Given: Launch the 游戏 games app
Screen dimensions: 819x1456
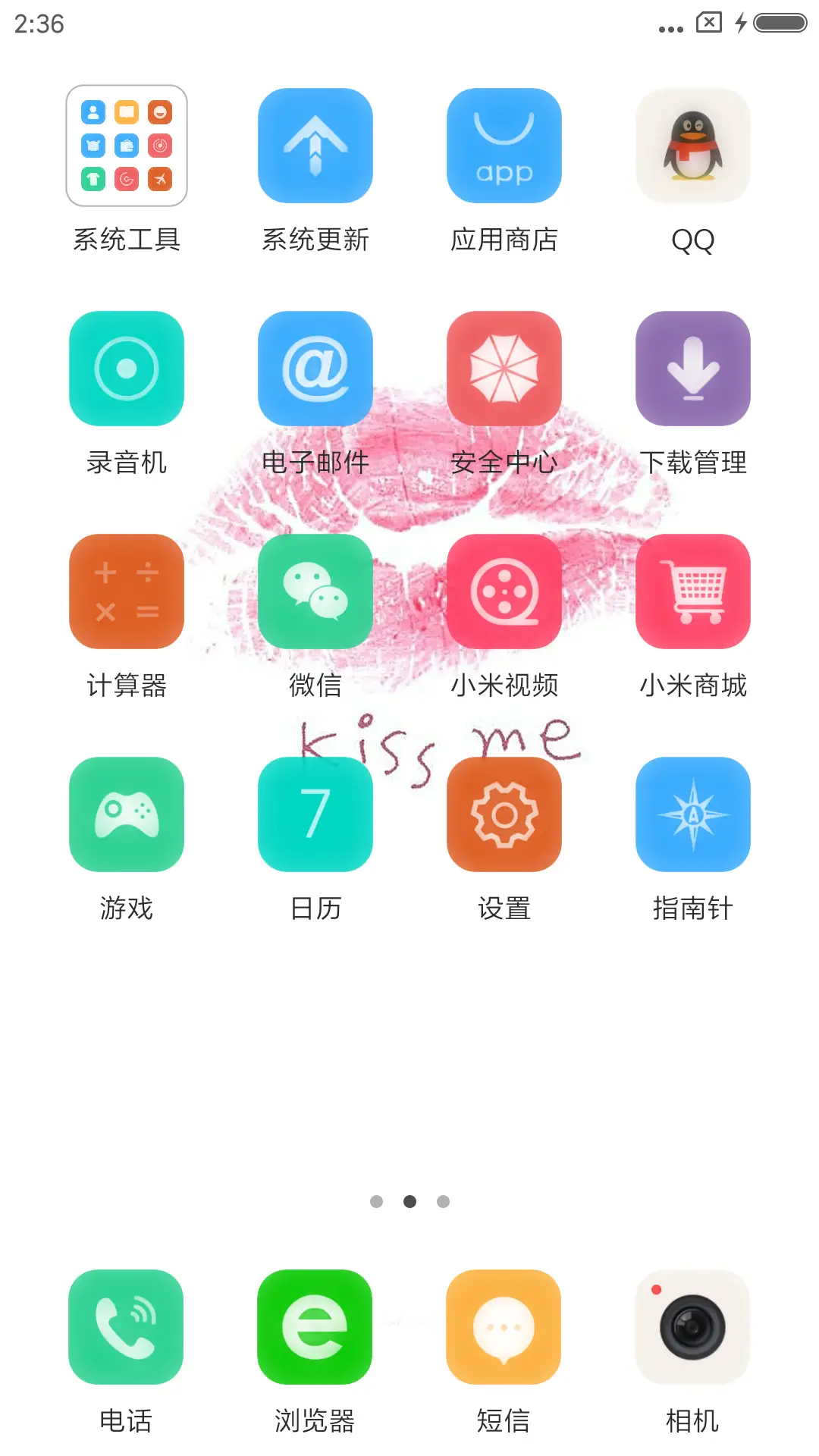Looking at the screenshot, I should click(126, 815).
